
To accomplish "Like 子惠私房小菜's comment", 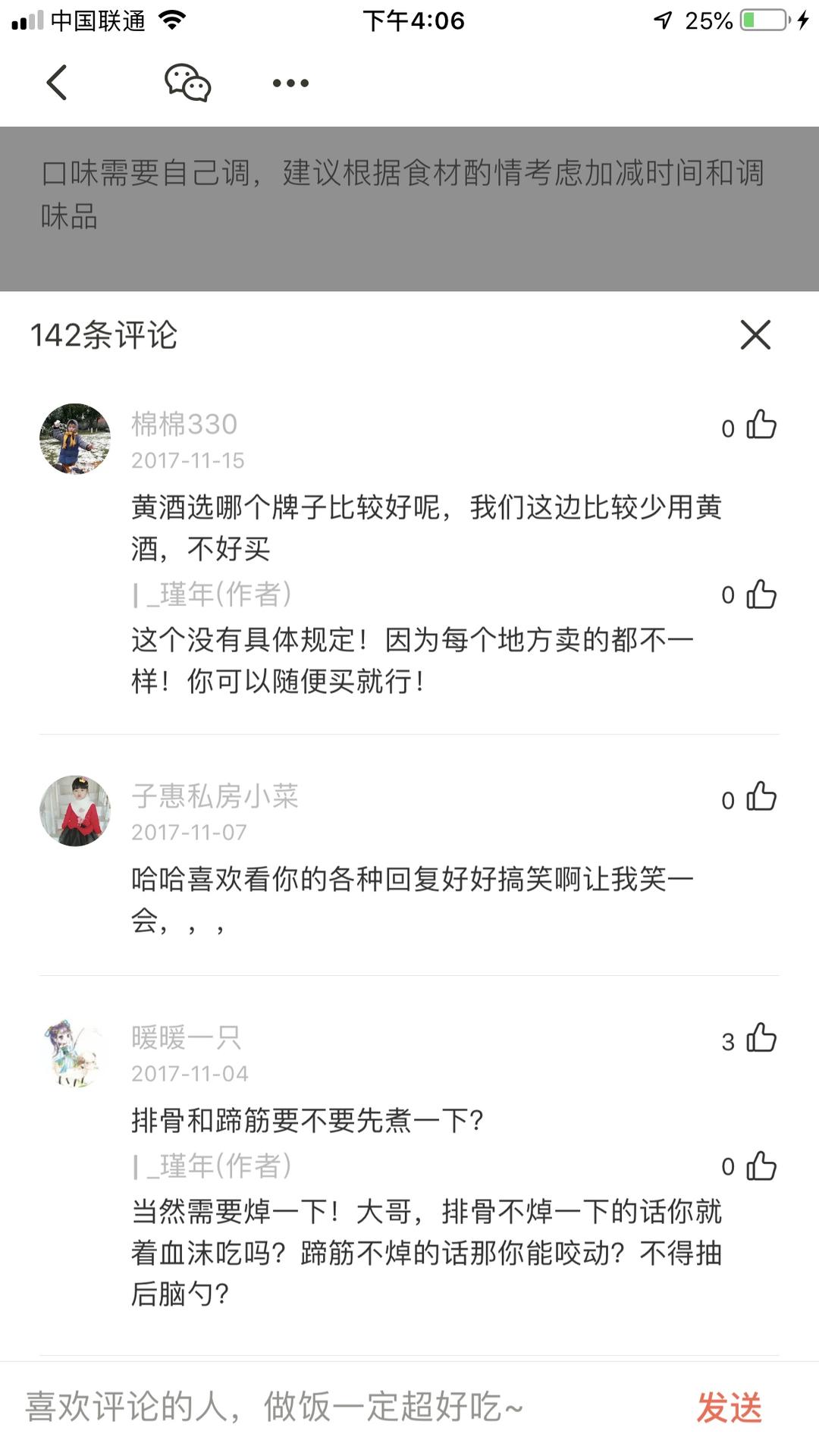I will 761,797.
